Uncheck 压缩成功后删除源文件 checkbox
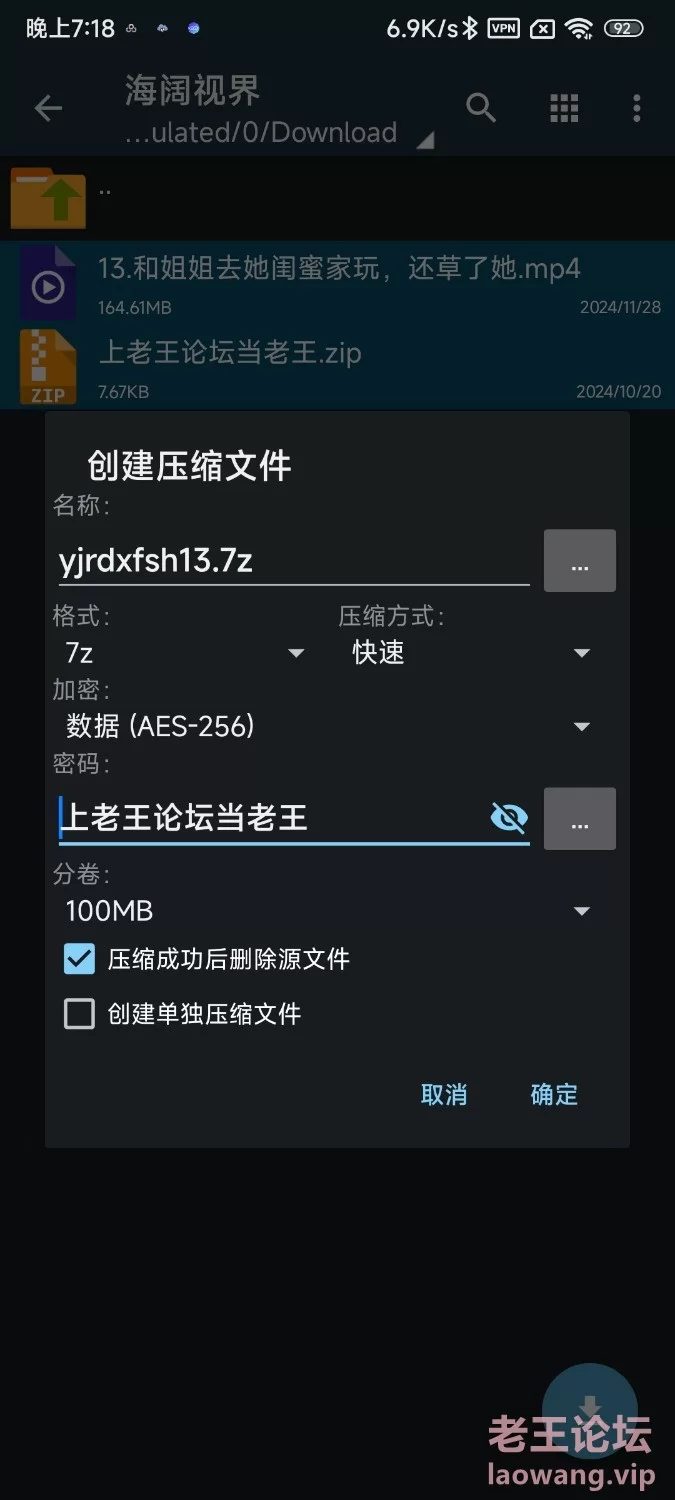675x1500 pixels. 79,959
